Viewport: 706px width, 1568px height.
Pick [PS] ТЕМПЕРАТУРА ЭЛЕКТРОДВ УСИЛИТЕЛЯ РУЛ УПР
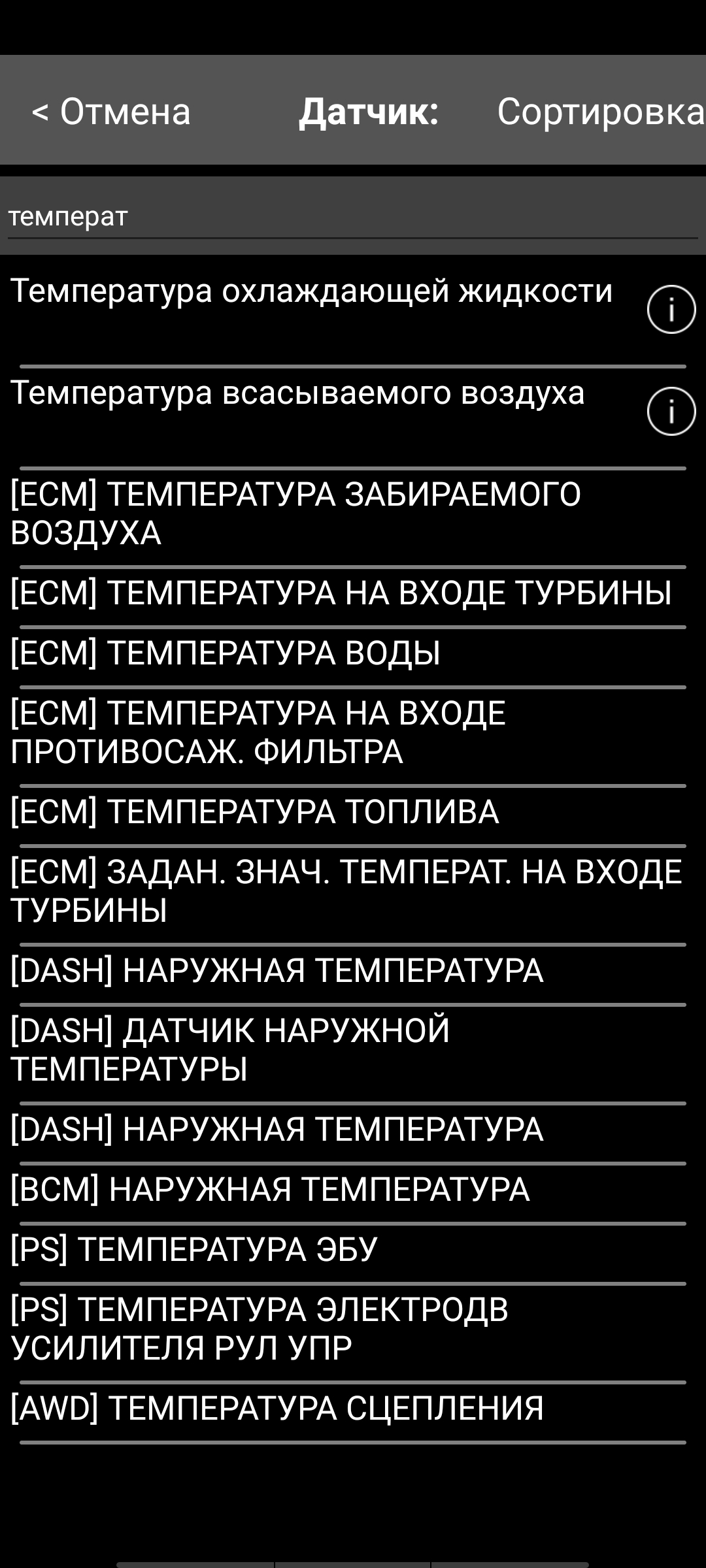[x=353, y=1330]
